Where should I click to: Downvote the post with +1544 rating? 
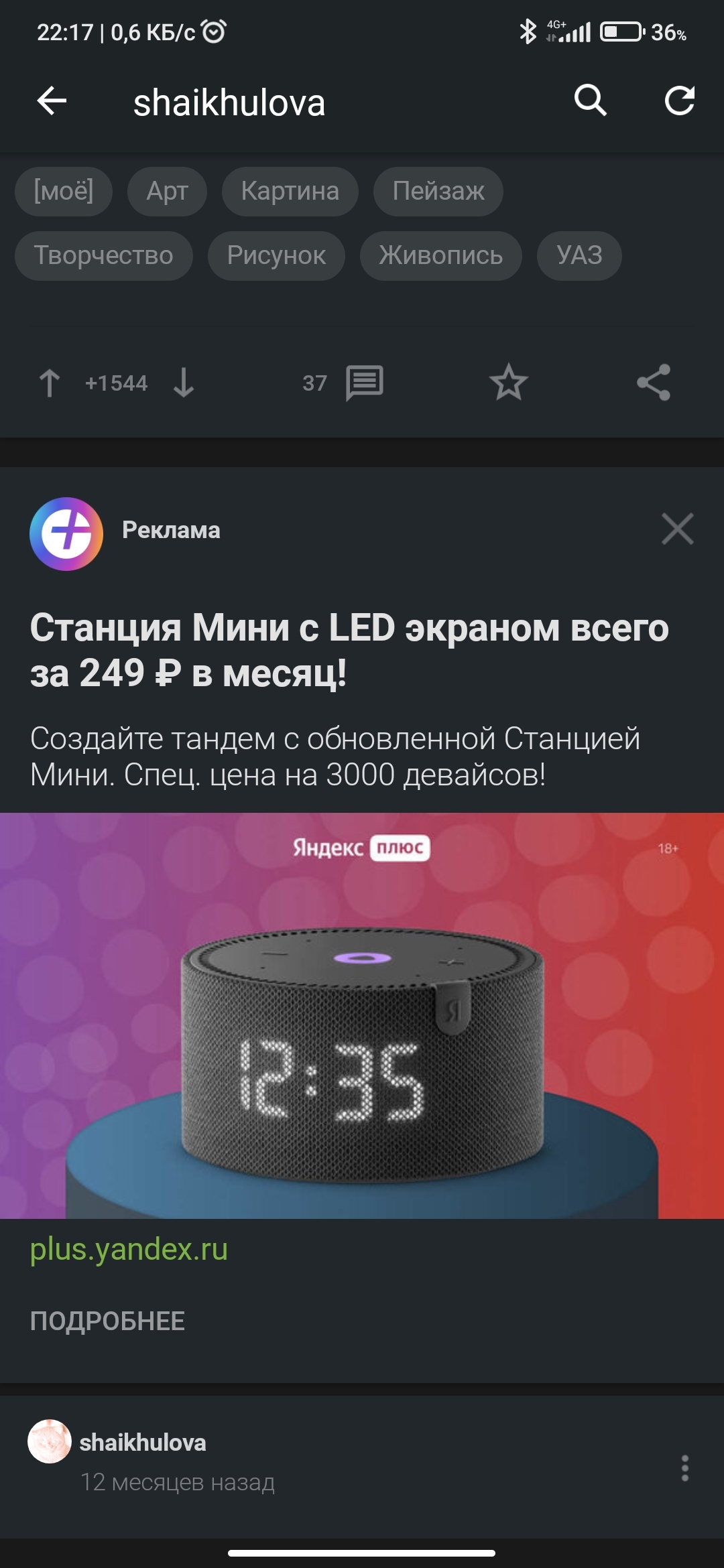point(184,383)
